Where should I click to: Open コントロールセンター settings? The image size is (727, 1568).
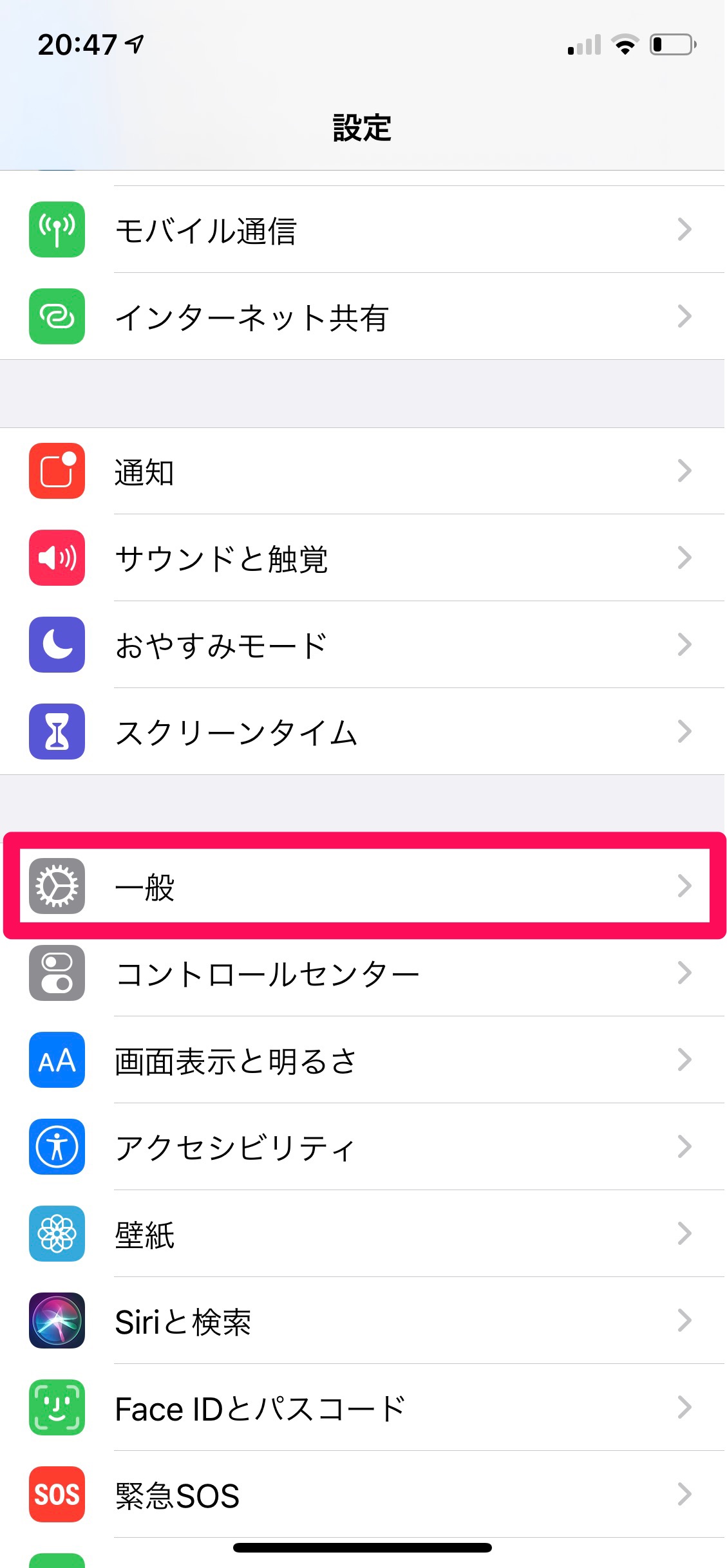[363, 973]
